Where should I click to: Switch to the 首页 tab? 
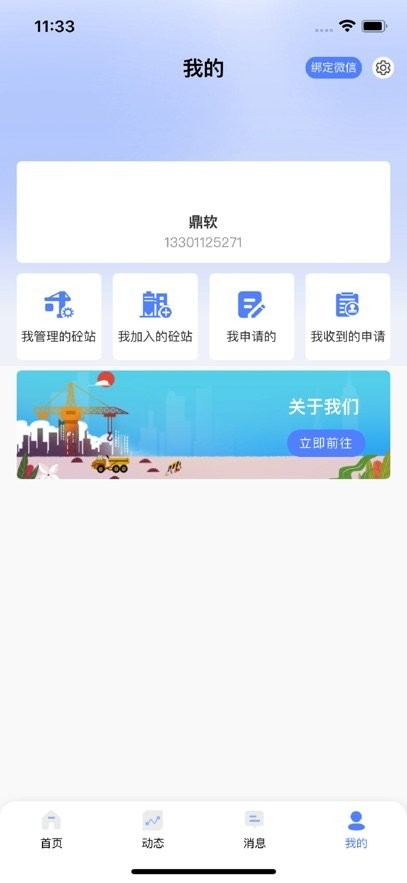51,830
